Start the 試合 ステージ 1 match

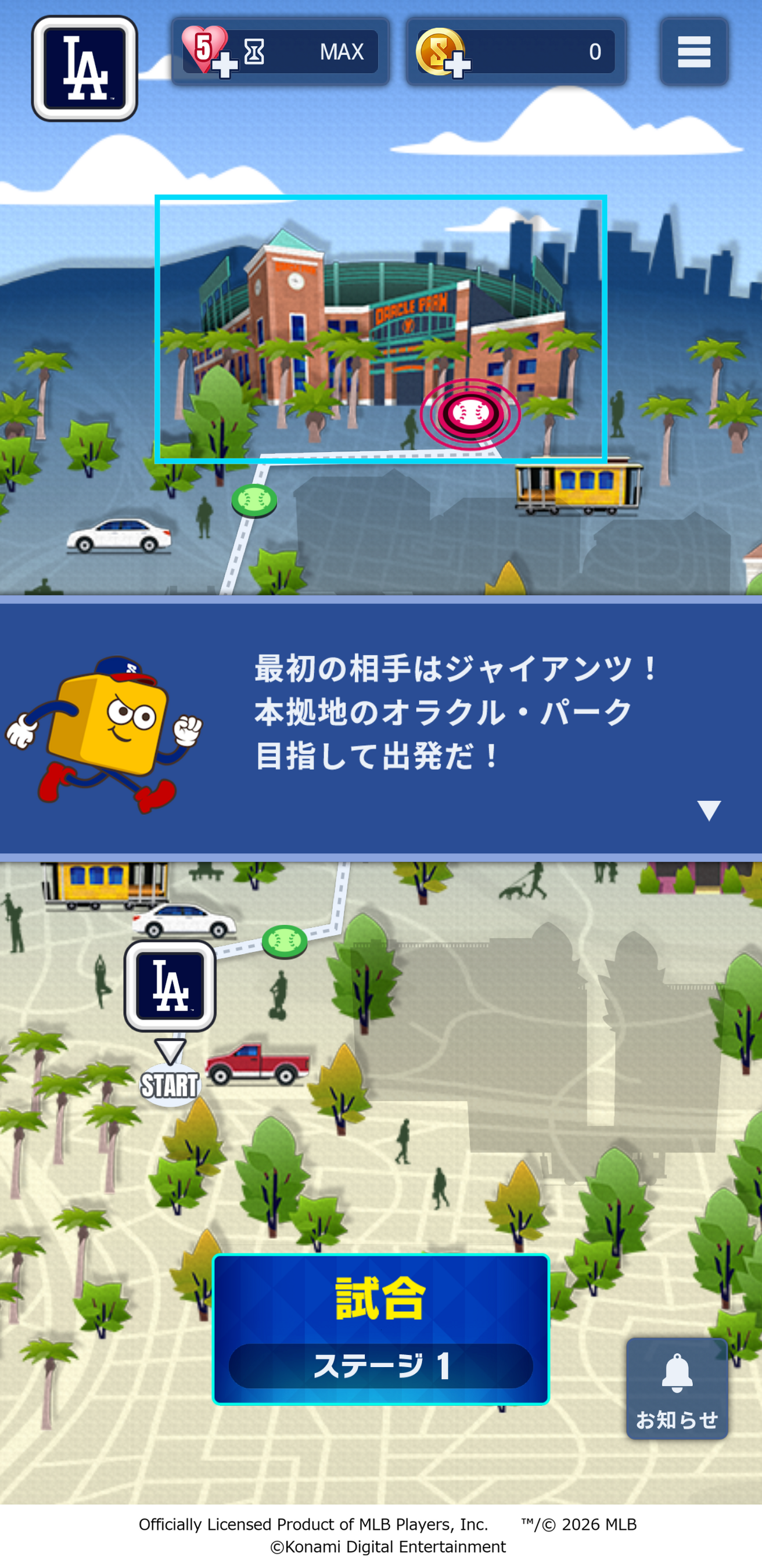pos(380,1329)
